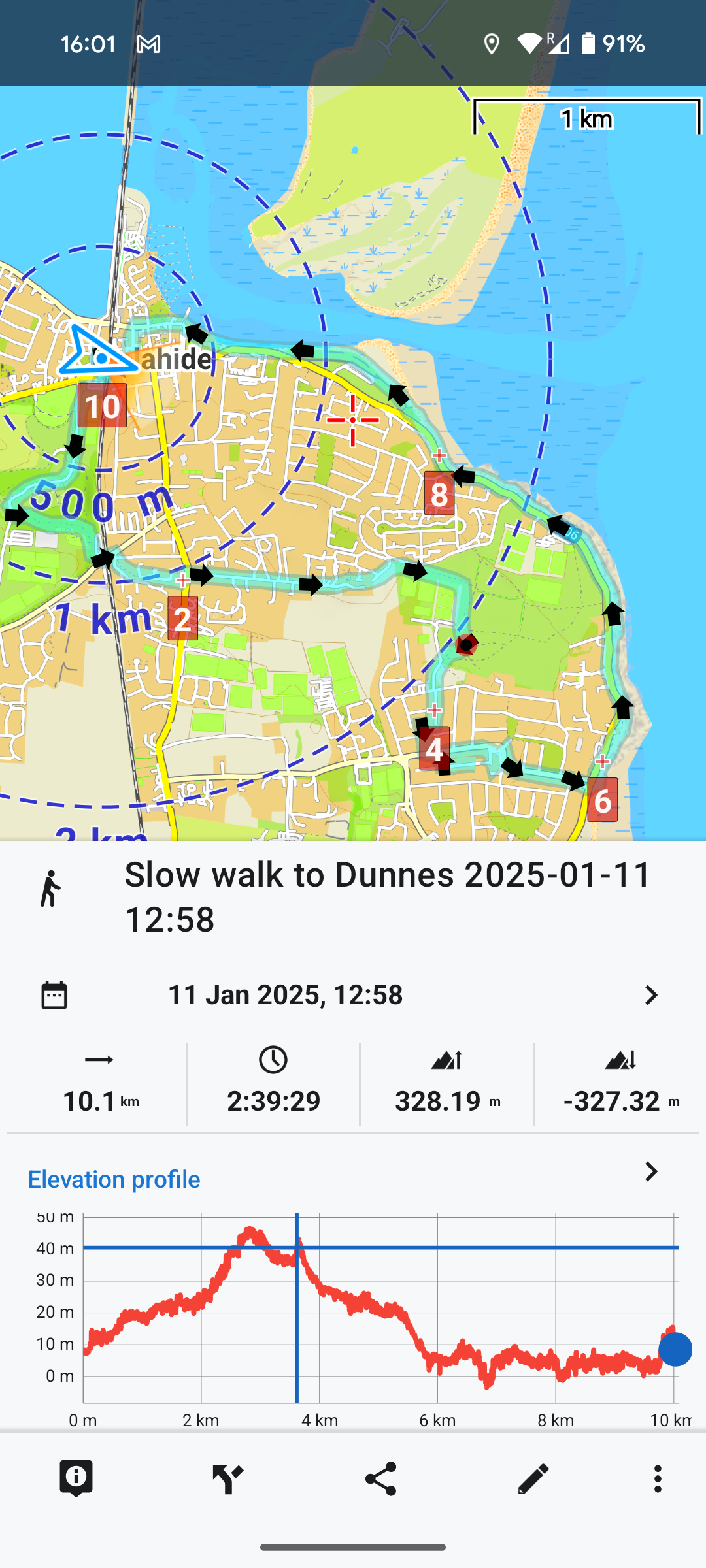
Task: Tap the walking activity type icon
Action: point(50,889)
